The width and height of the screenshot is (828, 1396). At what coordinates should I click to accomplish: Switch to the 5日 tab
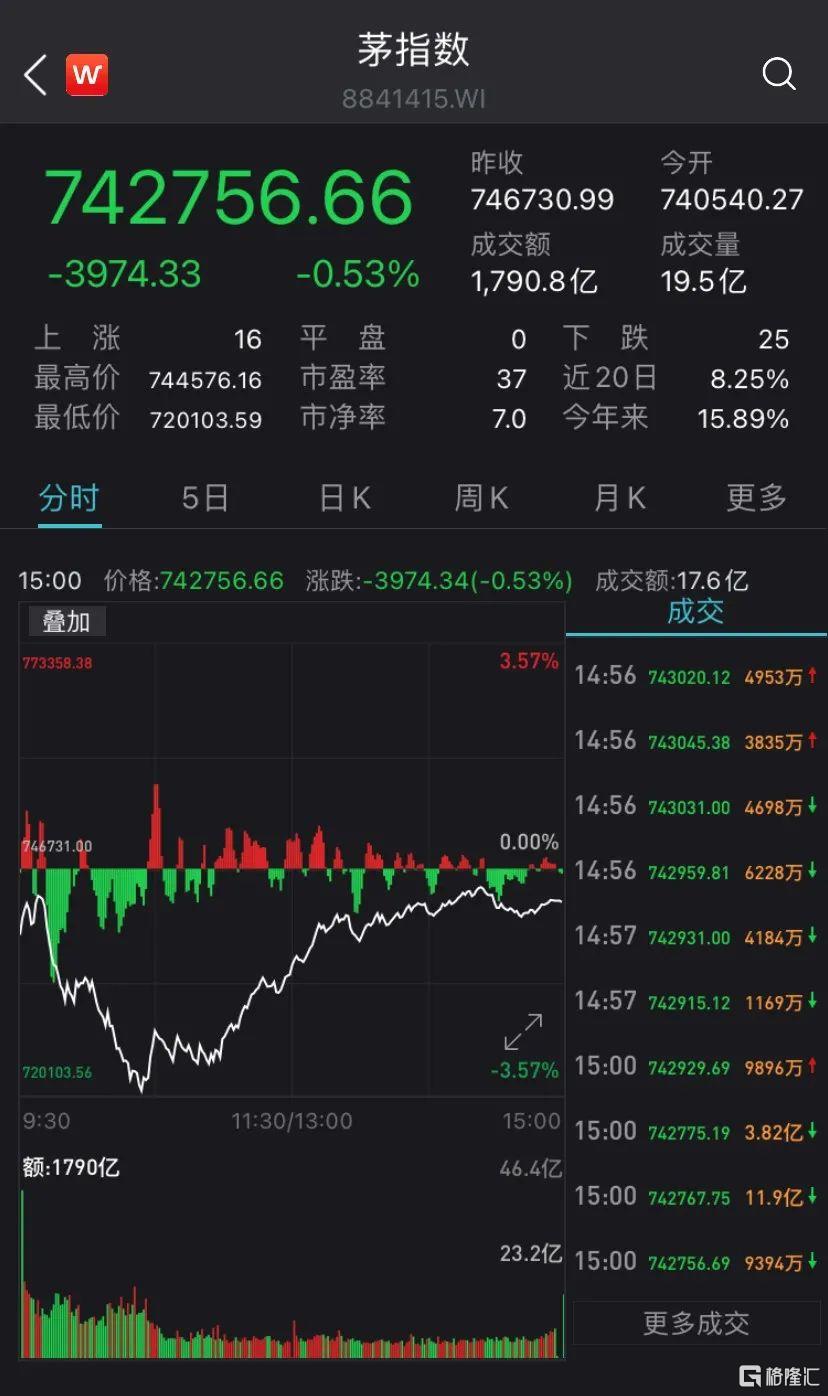point(205,498)
